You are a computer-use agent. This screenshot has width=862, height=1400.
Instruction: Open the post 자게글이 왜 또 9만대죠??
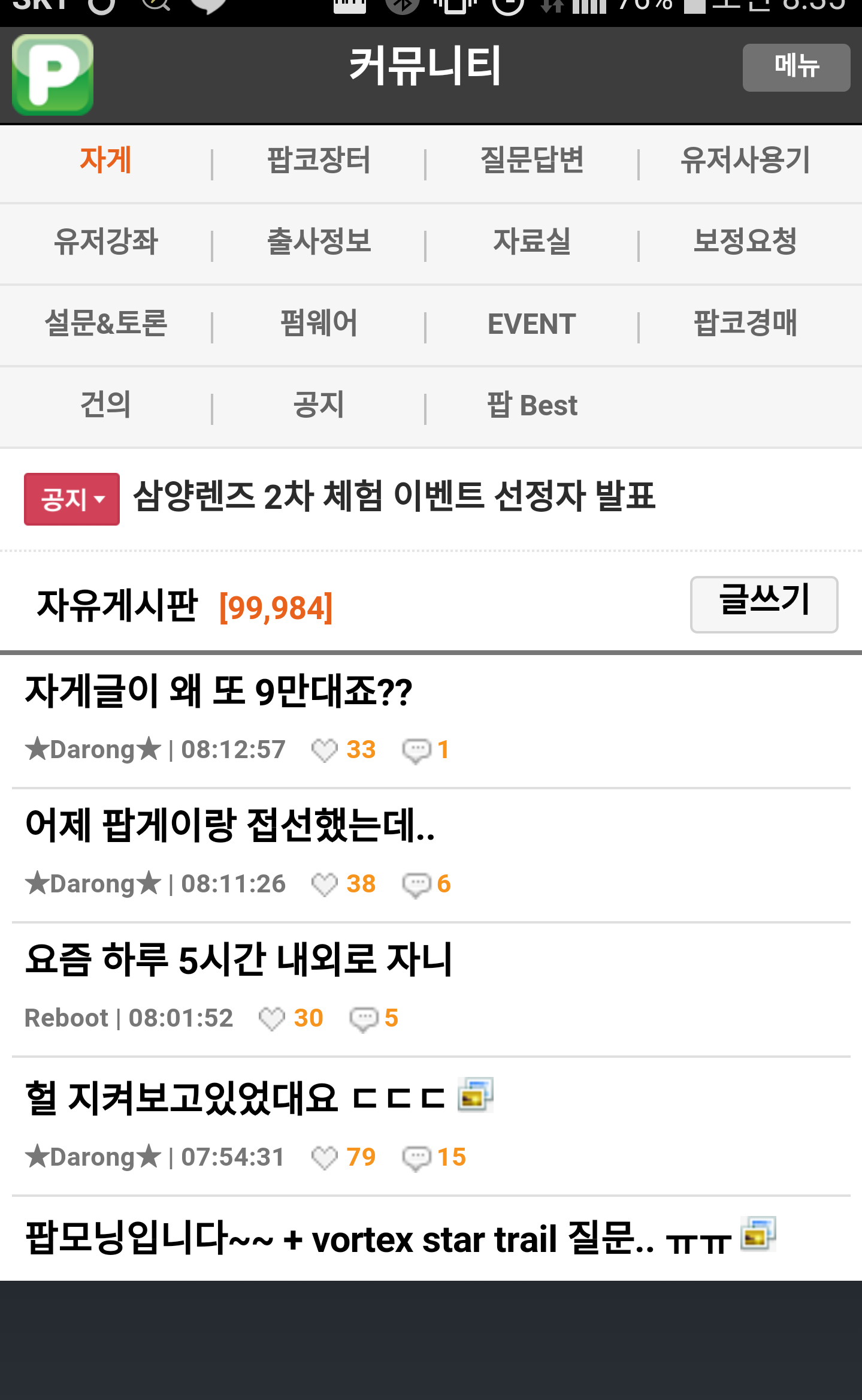(219, 692)
